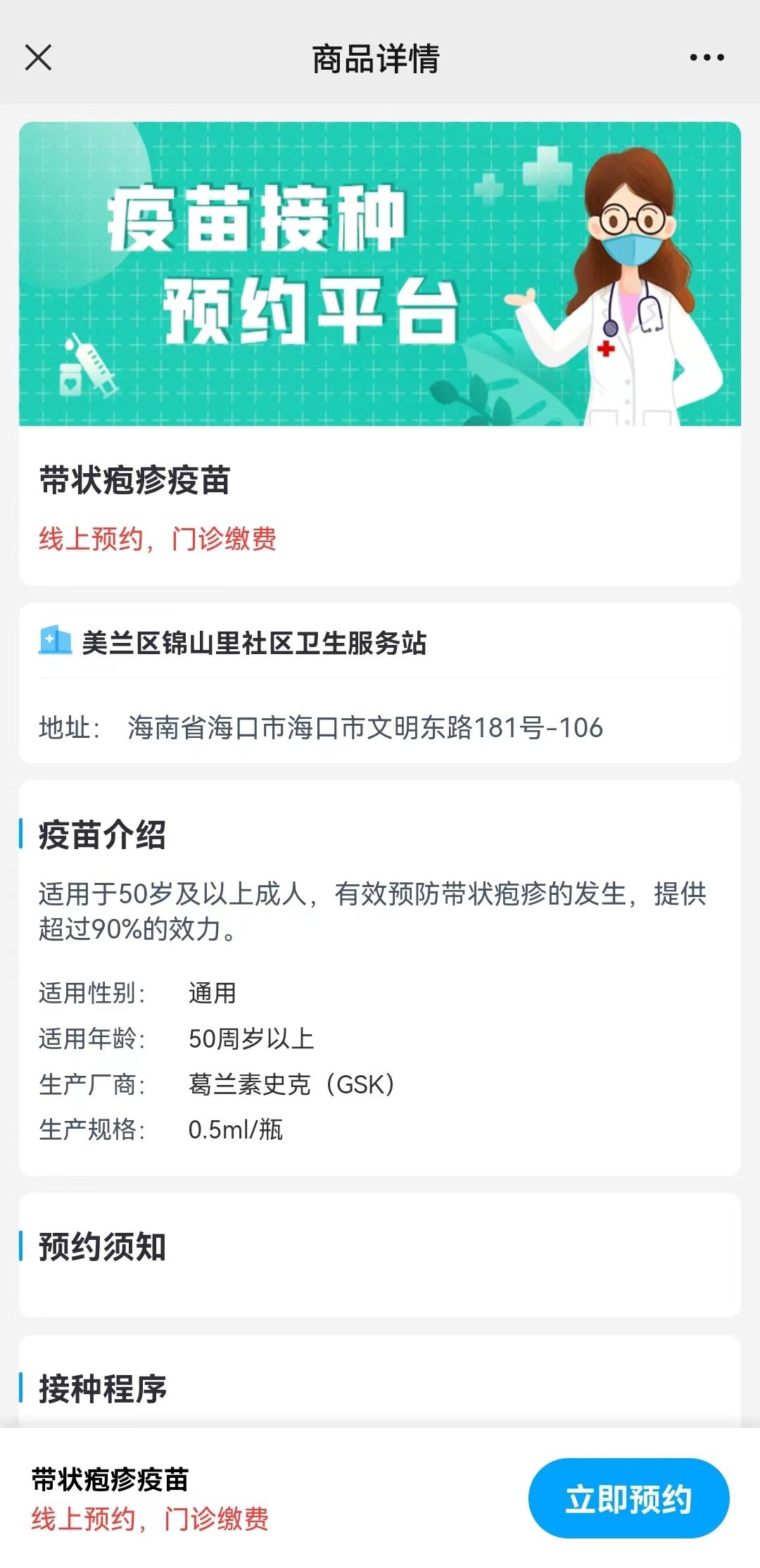Viewport: 760px width, 1568px height.
Task: Tap the 立即预约 button
Action: click(x=628, y=1498)
